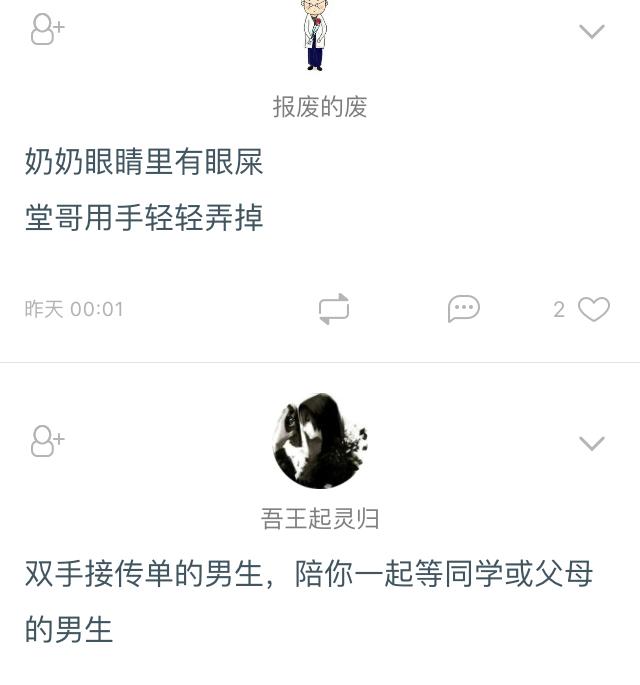
Task: Follow the user 报废的废
Action: 47,29
